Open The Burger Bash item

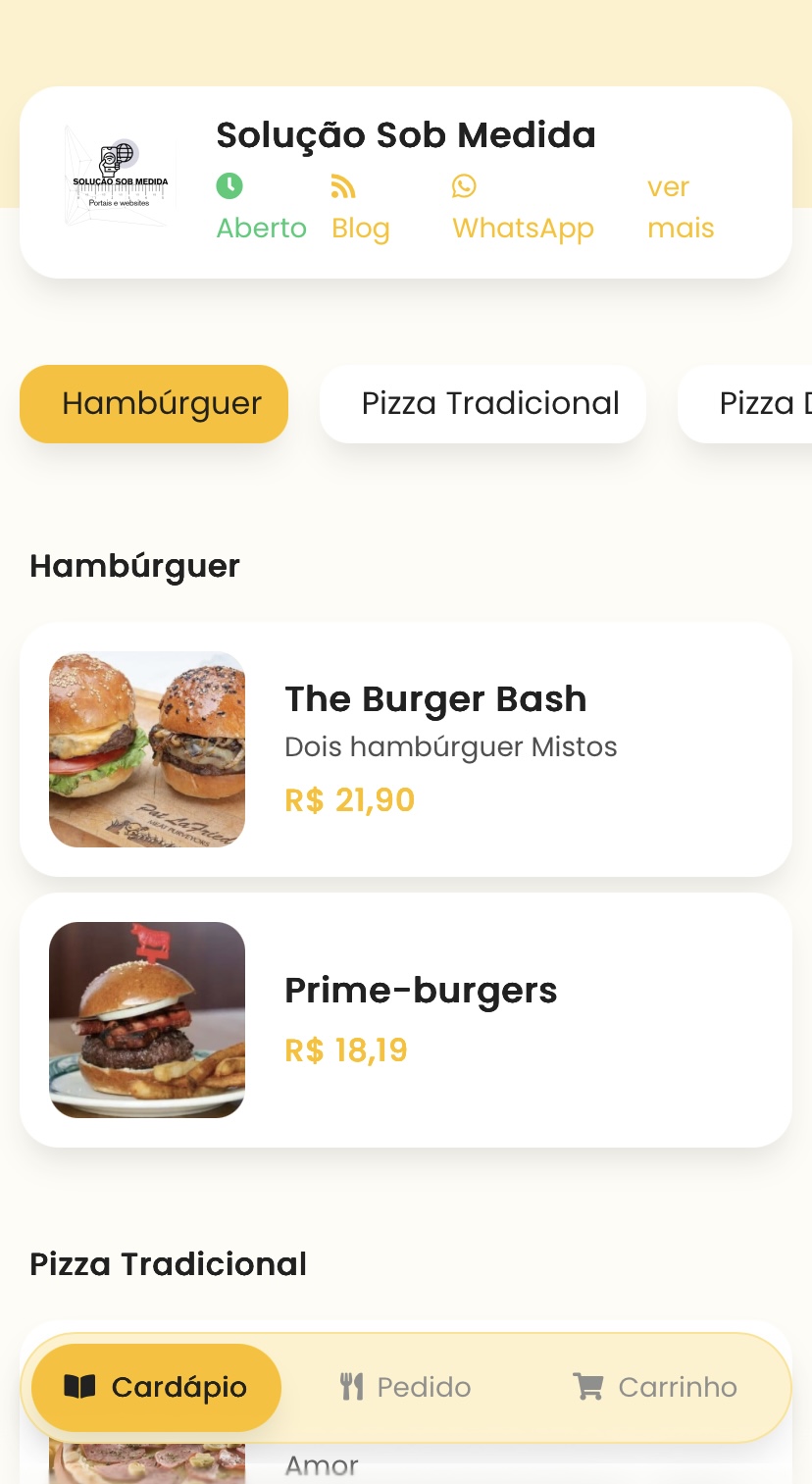click(x=406, y=749)
